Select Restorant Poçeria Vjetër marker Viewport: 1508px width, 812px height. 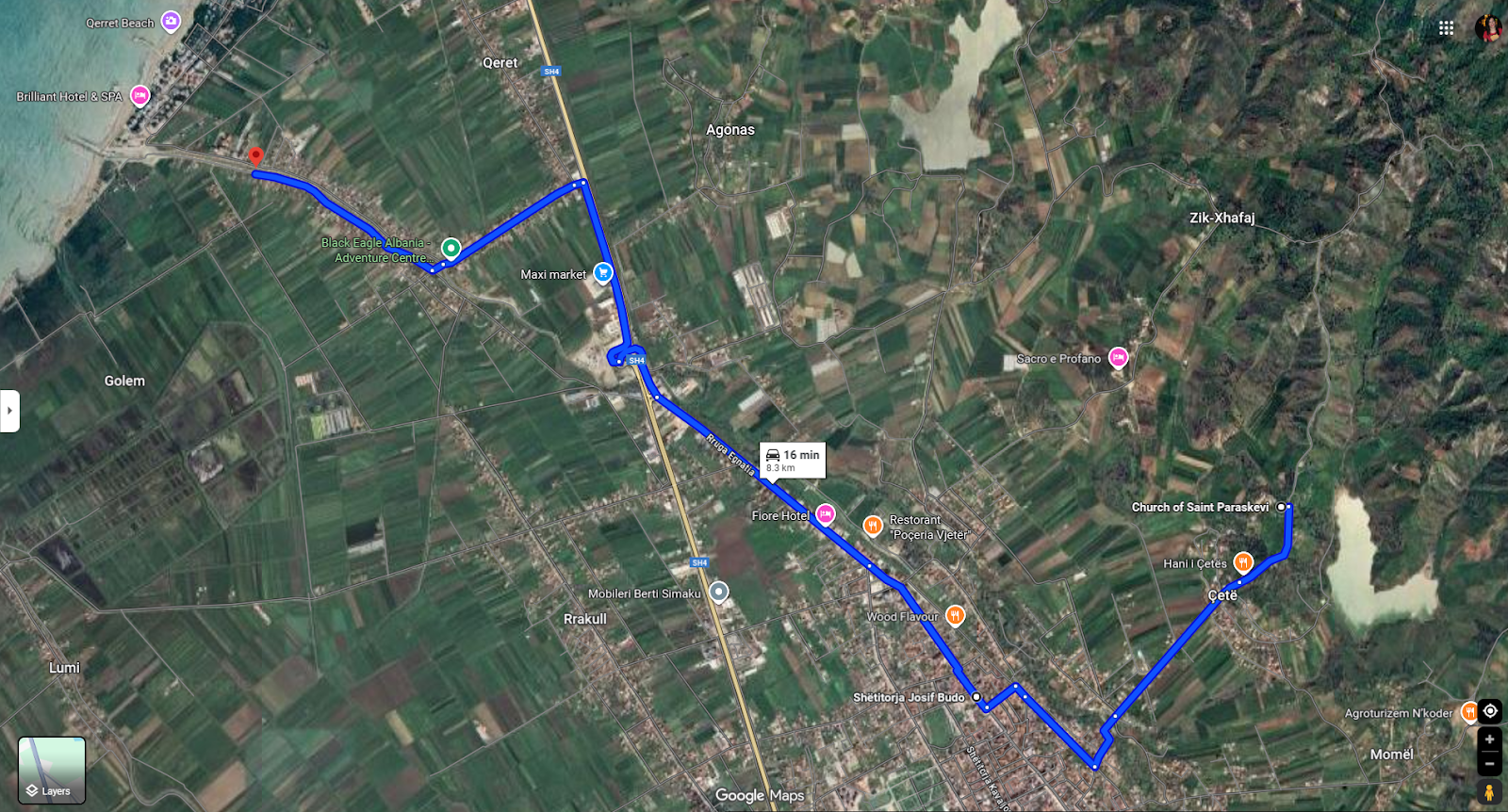873,525
